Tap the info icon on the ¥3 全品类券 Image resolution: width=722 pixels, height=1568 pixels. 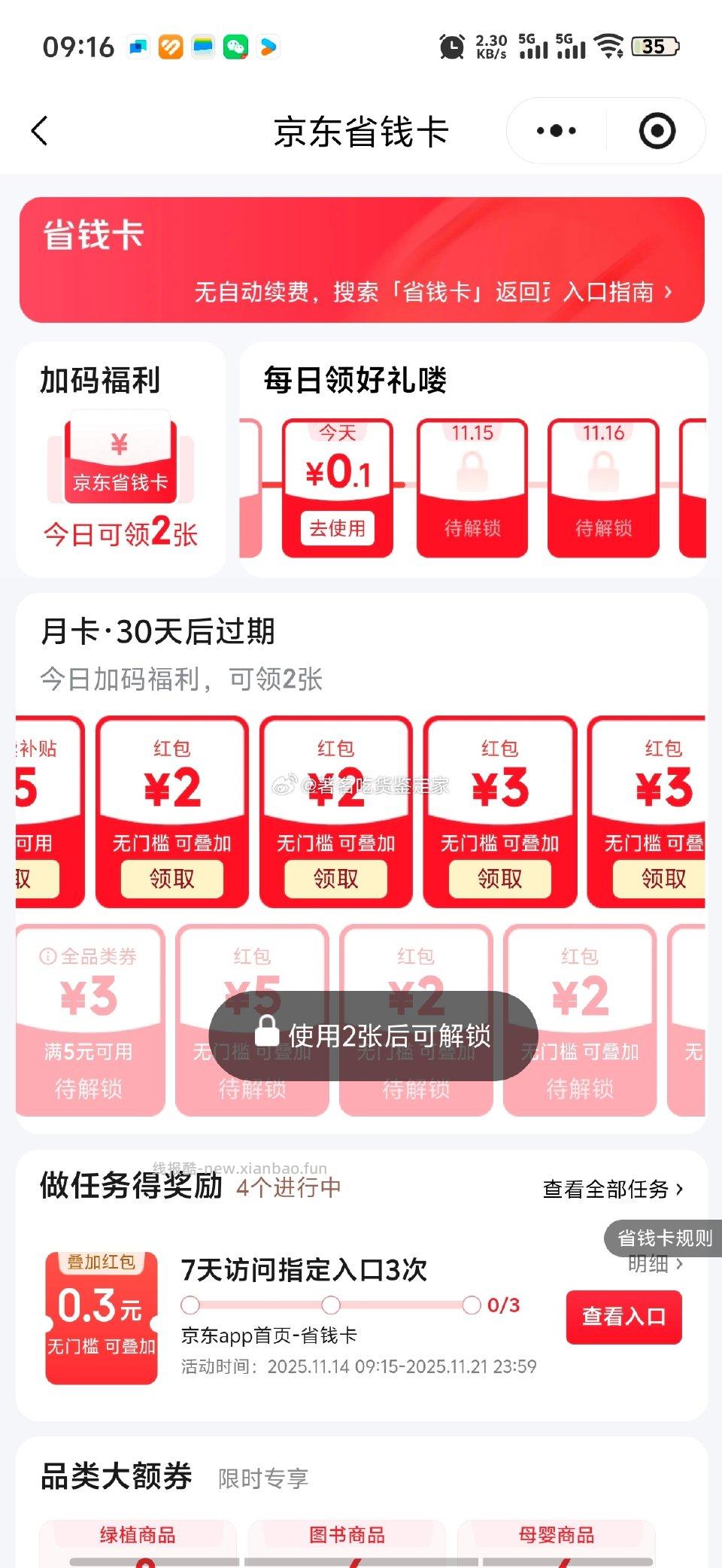(x=47, y=956)
